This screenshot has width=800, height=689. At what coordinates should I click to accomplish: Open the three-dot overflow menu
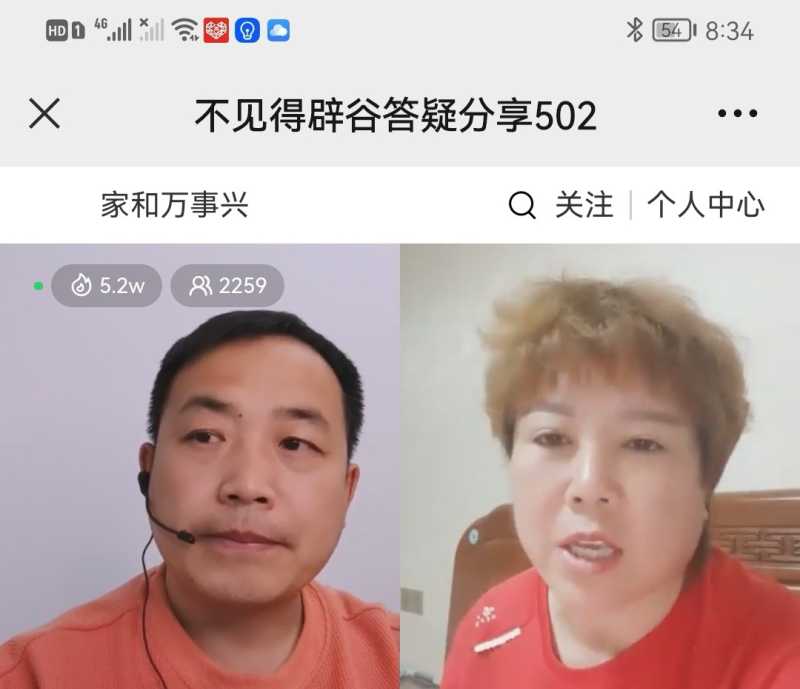pos(737,114)
